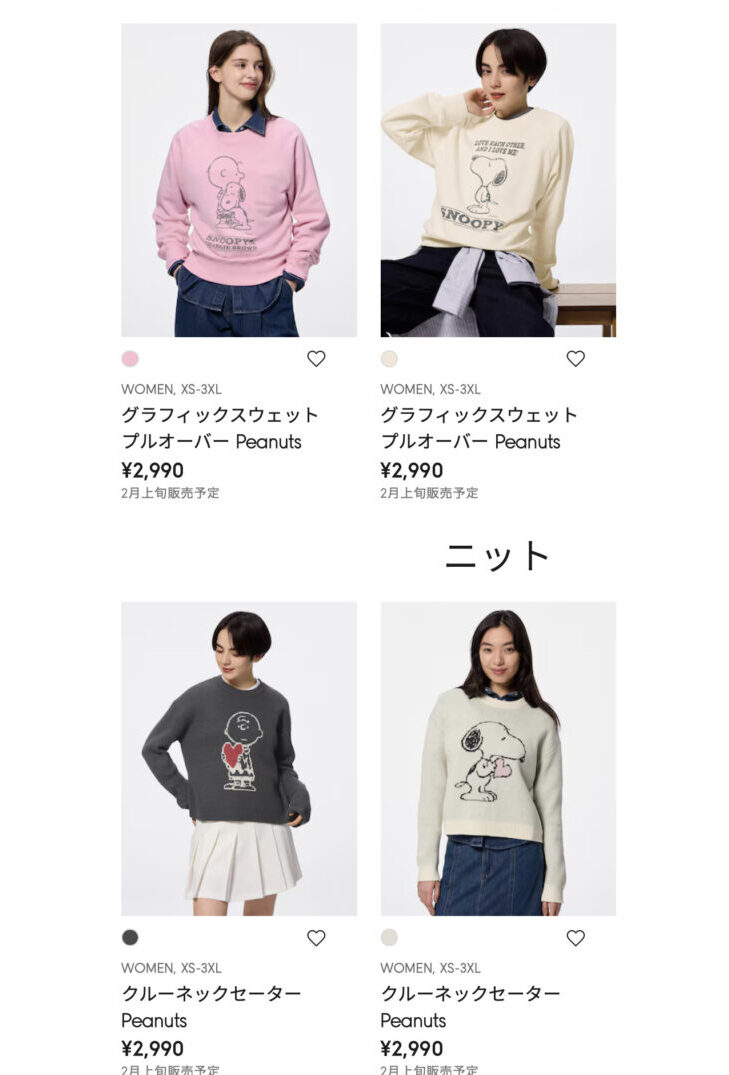
Task: Open the gray Charlie Brown sweater image
Action: pyautogui.click(x=239, y=758)
